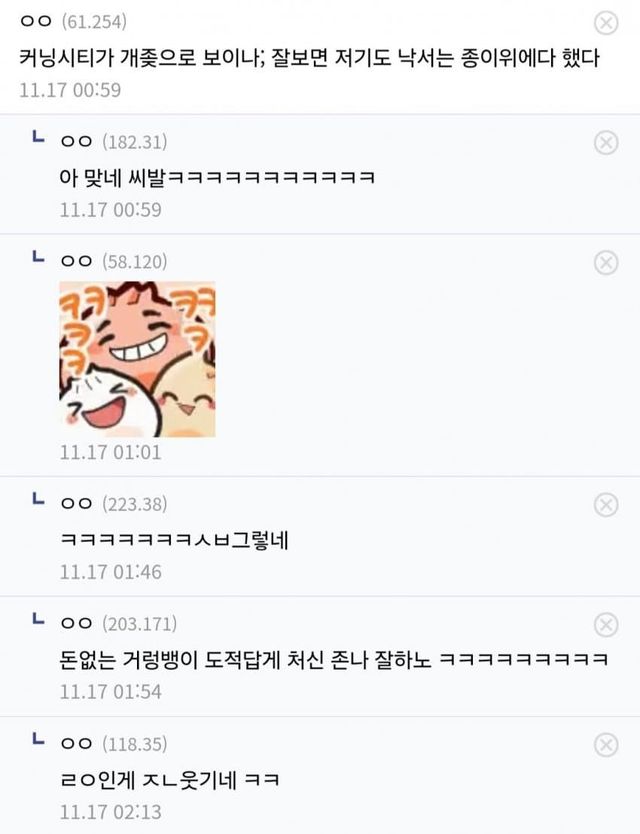Remove the reply by ㅇㅇ (182.31)
Image resolution: width=640 pixels, height=834 pixels.
point(606,142)
